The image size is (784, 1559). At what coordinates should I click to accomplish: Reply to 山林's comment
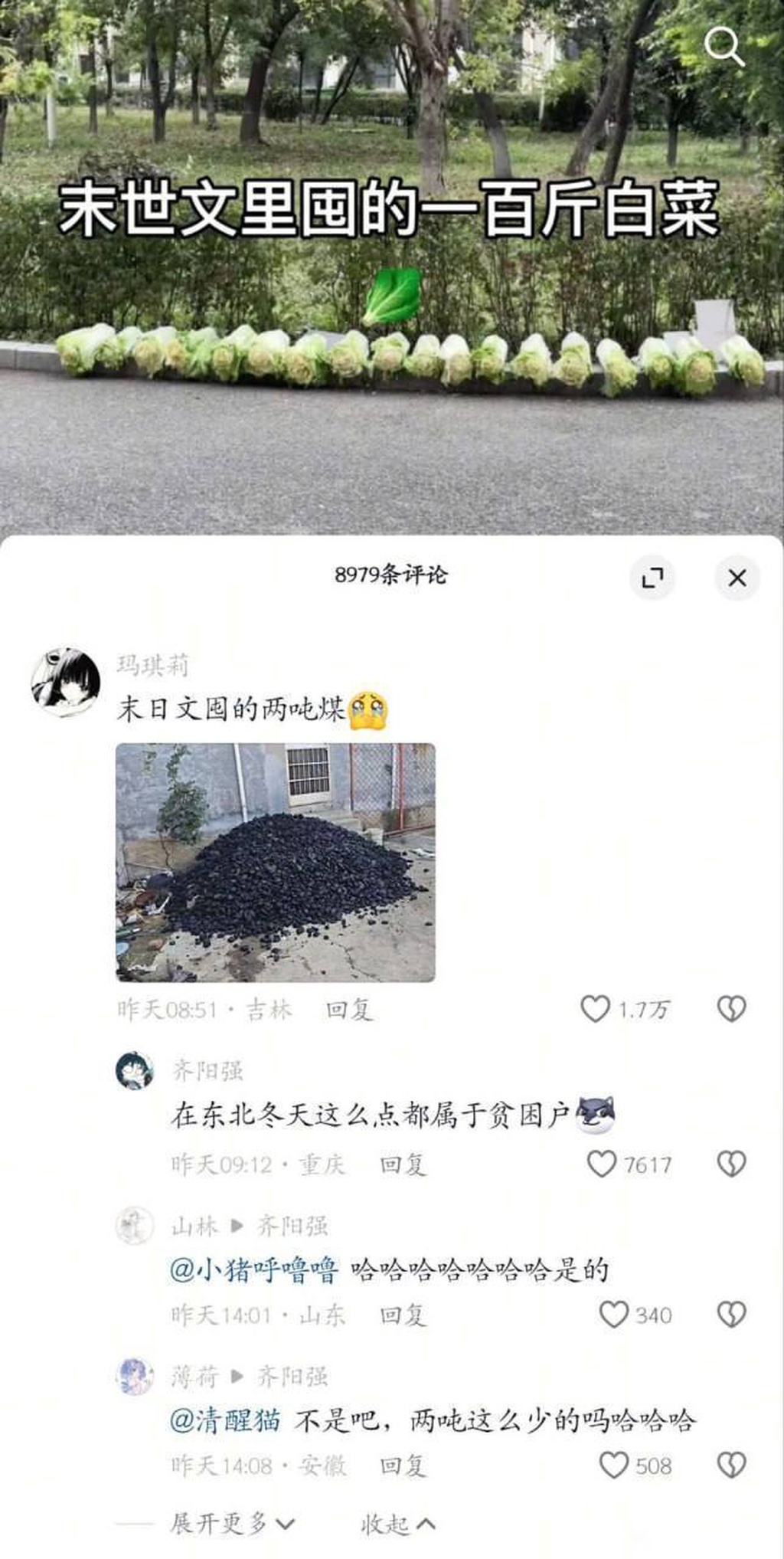tap(403, 1315)
